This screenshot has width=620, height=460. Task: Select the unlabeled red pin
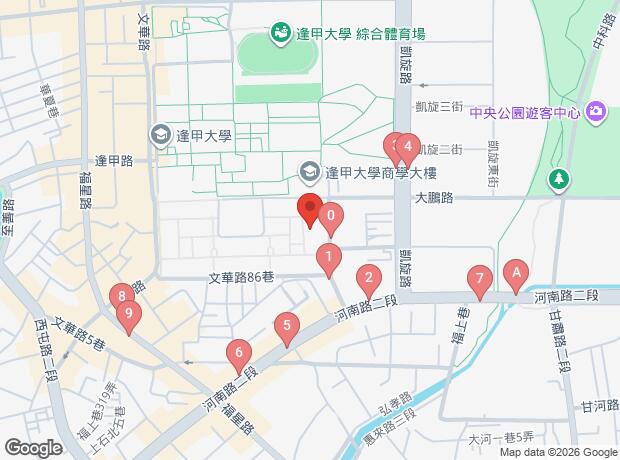309,211
